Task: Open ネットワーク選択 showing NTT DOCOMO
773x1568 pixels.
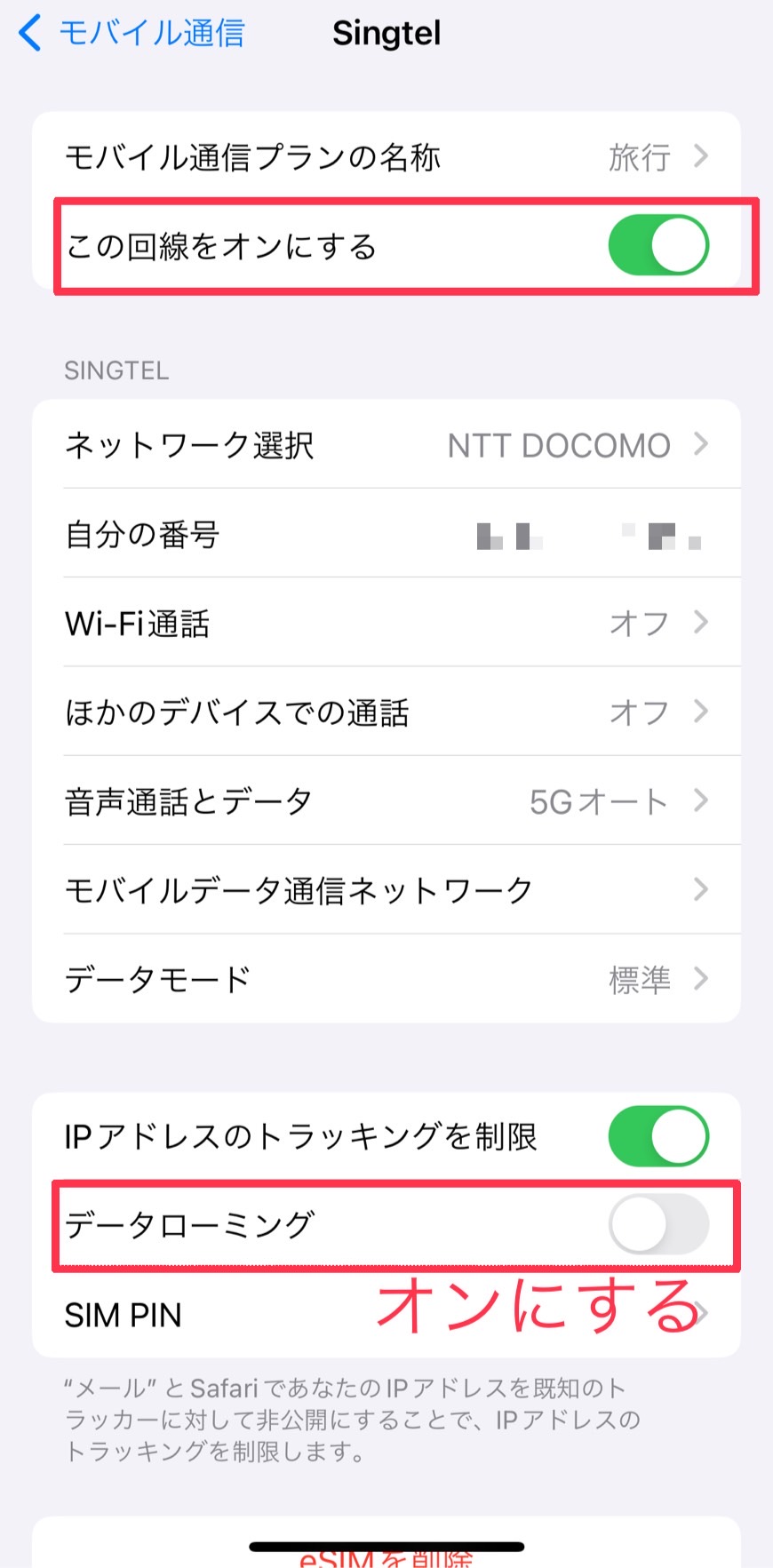Action: tap(386, 445)
